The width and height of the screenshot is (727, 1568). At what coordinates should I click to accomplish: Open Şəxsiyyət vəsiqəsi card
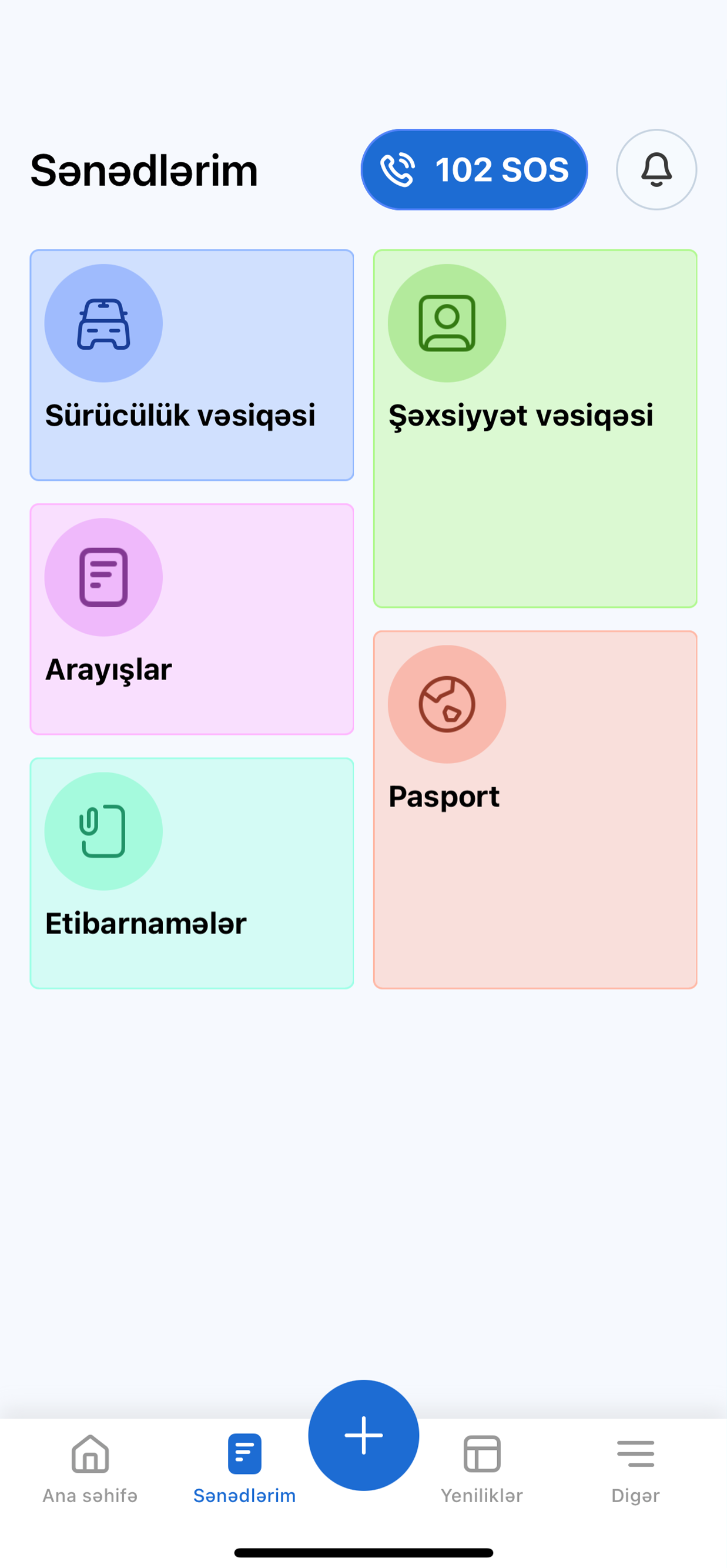tap(535, 428)
